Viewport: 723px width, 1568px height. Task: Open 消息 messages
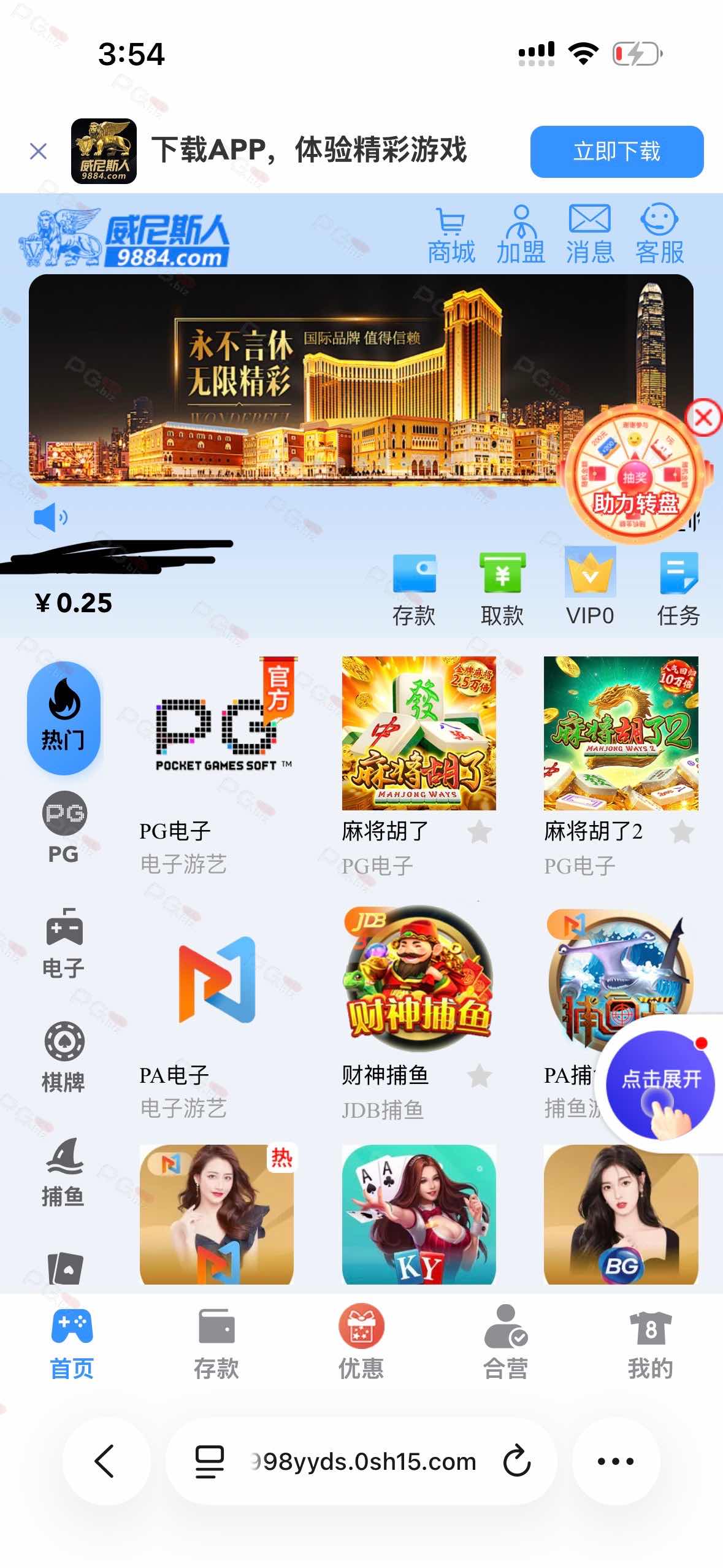click(x=589, y=236)
